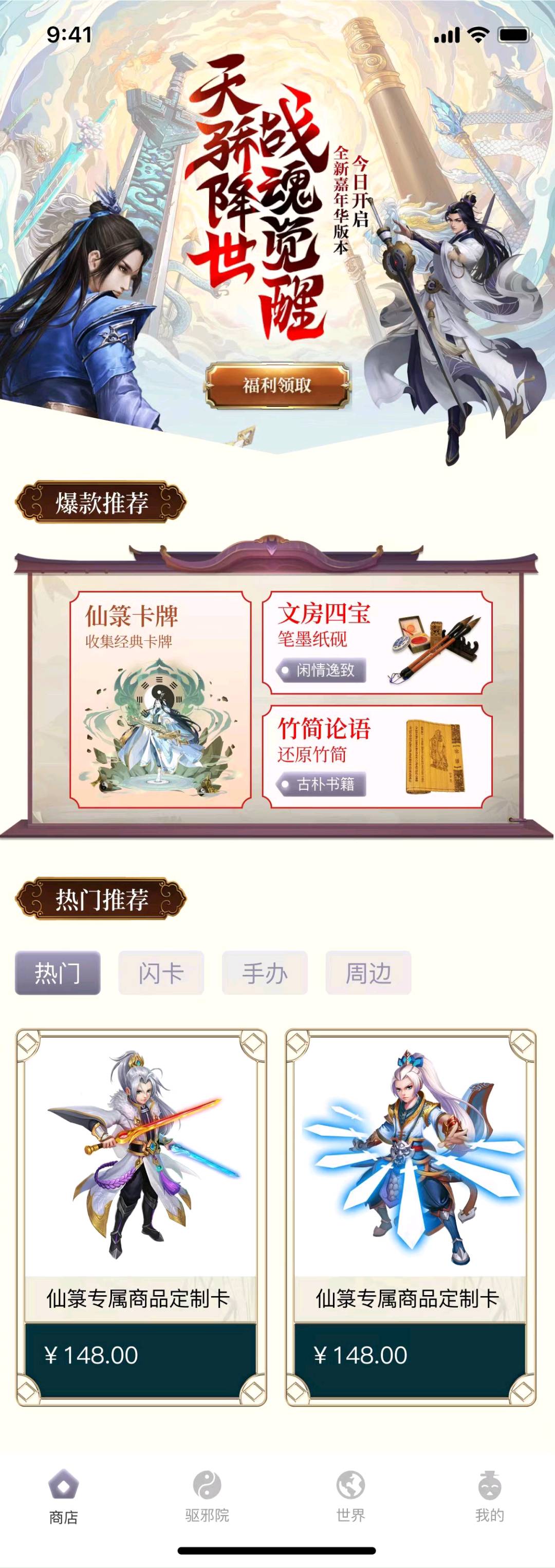
Task: Open the 世界 tab
Action: [350, 1497]
